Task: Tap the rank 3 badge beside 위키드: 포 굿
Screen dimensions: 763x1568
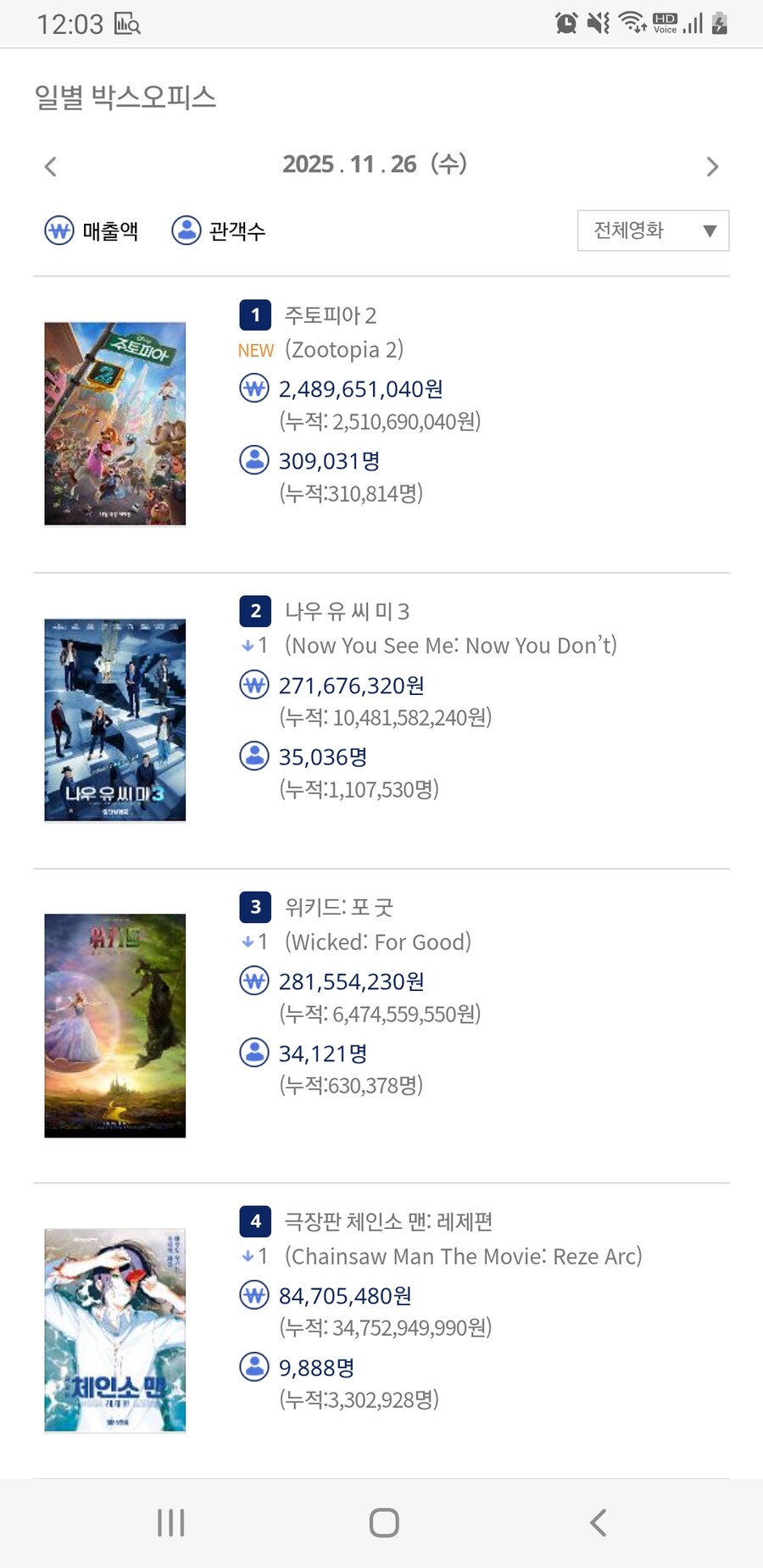Action: 253,907
